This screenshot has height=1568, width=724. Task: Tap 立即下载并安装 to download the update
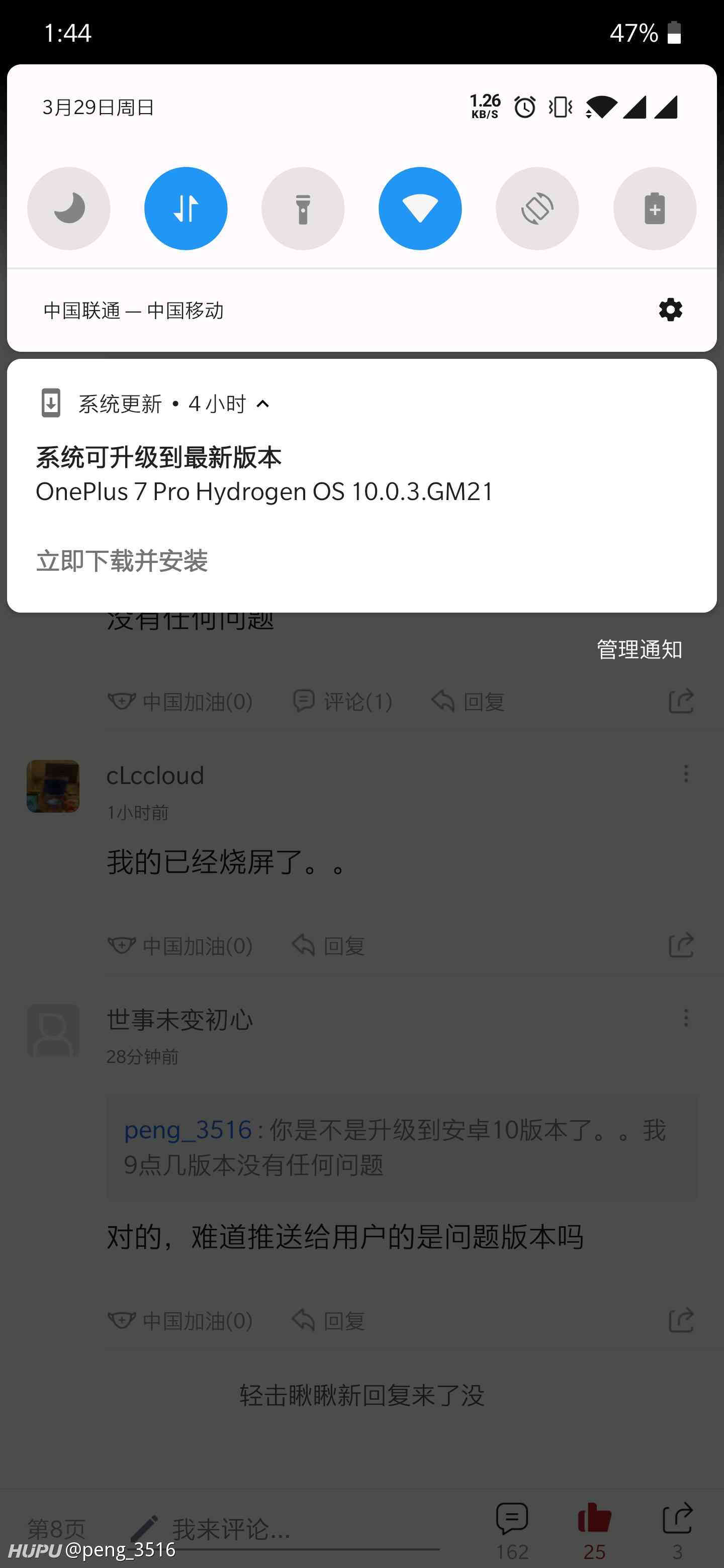pyautogui.click(x=122, y=560)
